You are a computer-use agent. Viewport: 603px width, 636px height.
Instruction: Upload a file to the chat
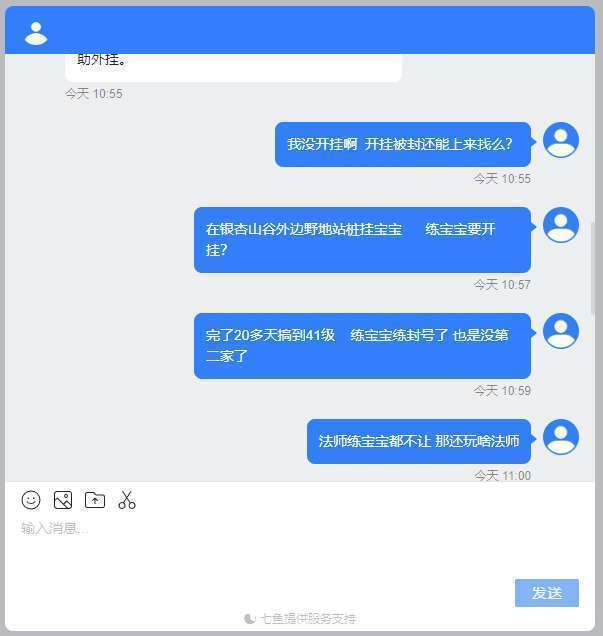[x=95, y=500]
